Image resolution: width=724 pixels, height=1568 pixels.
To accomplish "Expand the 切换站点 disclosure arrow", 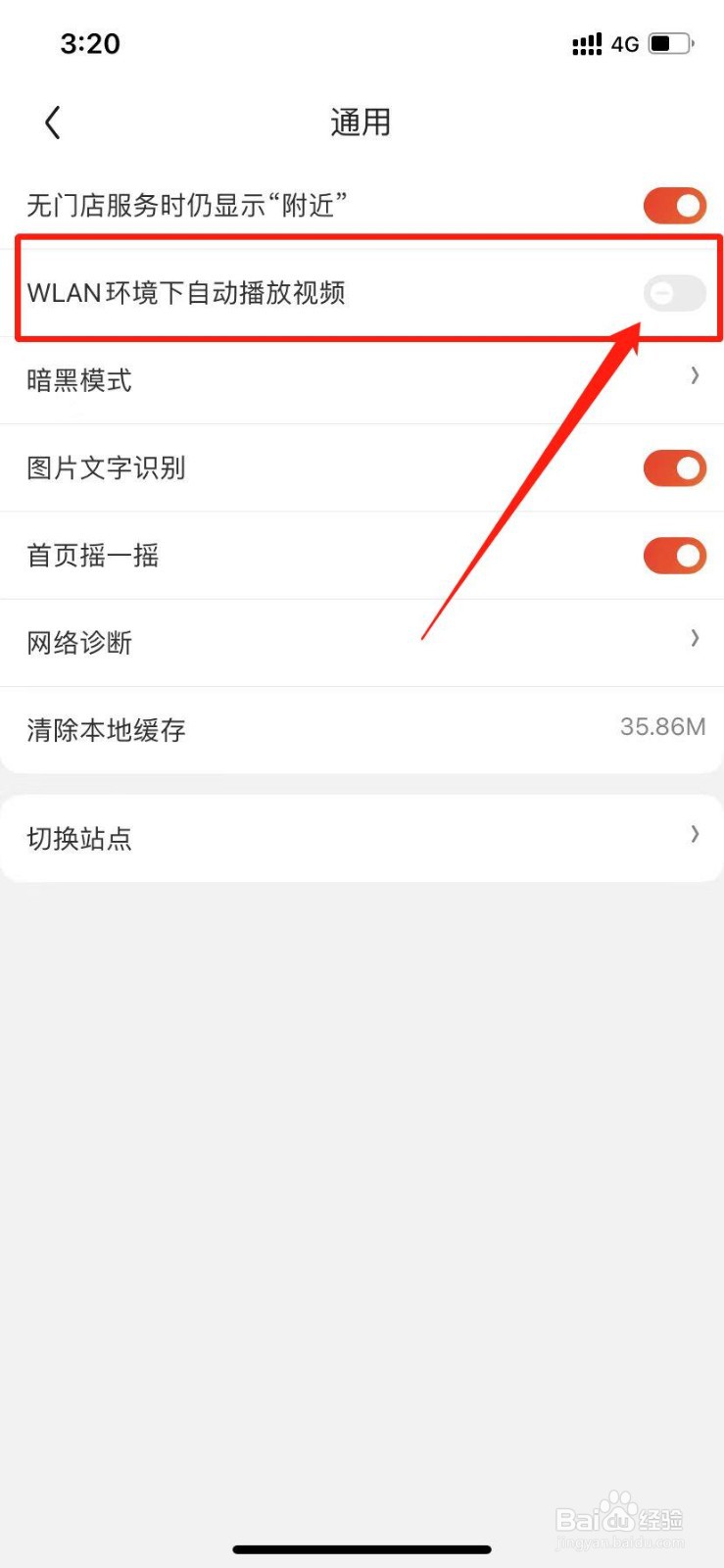I will (694, 834).
